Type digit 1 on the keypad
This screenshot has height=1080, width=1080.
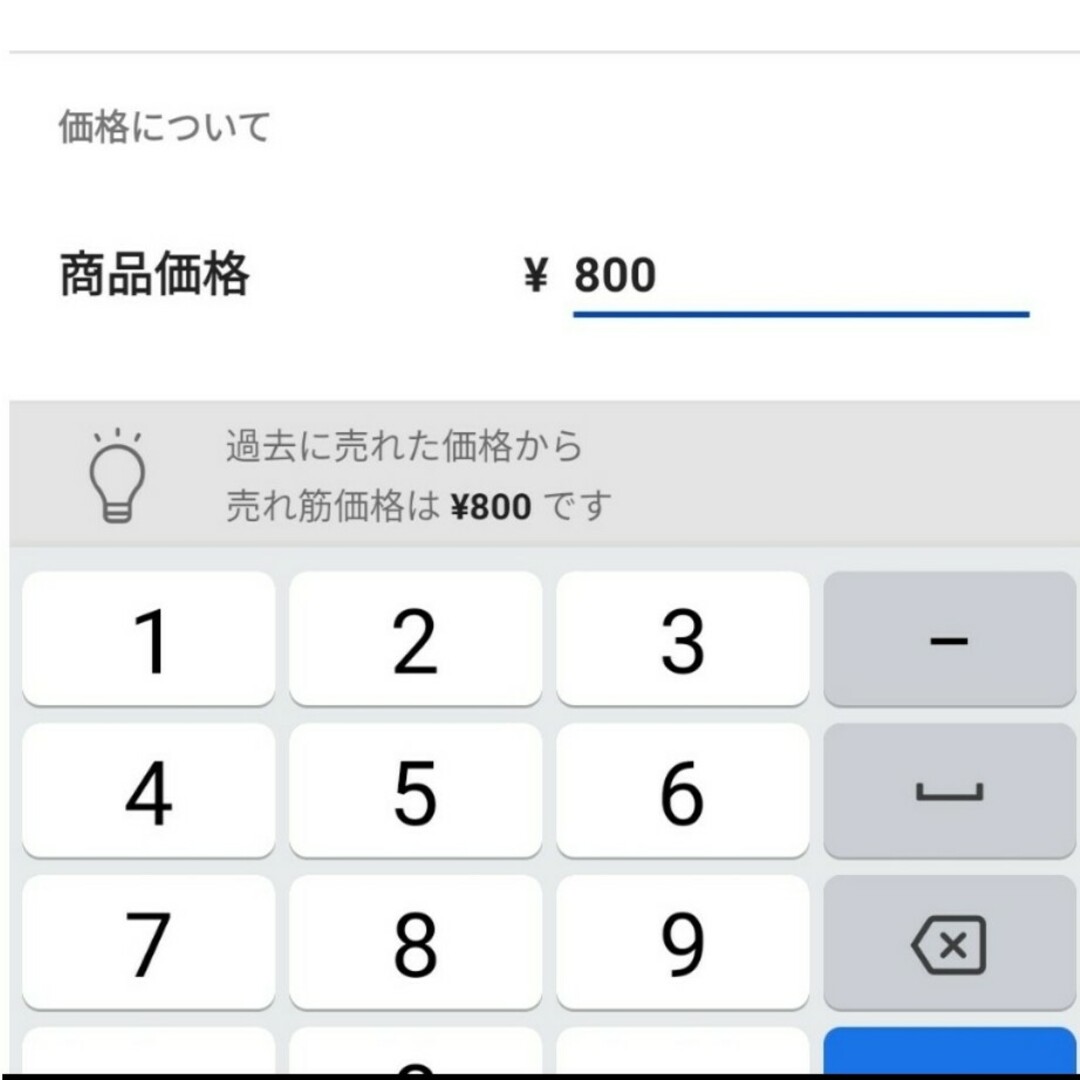click(x=149, y=640)
